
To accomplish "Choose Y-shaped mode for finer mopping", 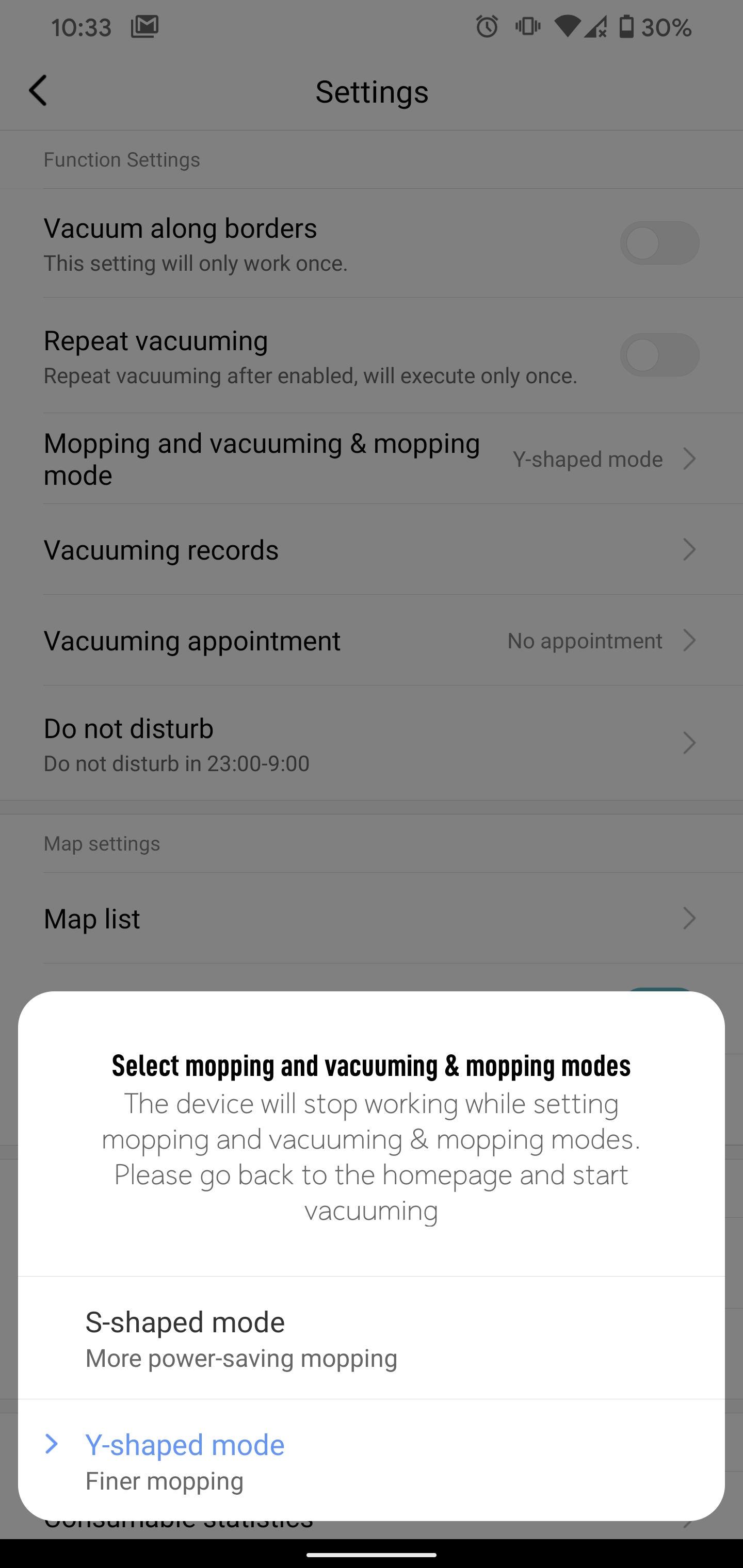I will [x=372, y=1461].
